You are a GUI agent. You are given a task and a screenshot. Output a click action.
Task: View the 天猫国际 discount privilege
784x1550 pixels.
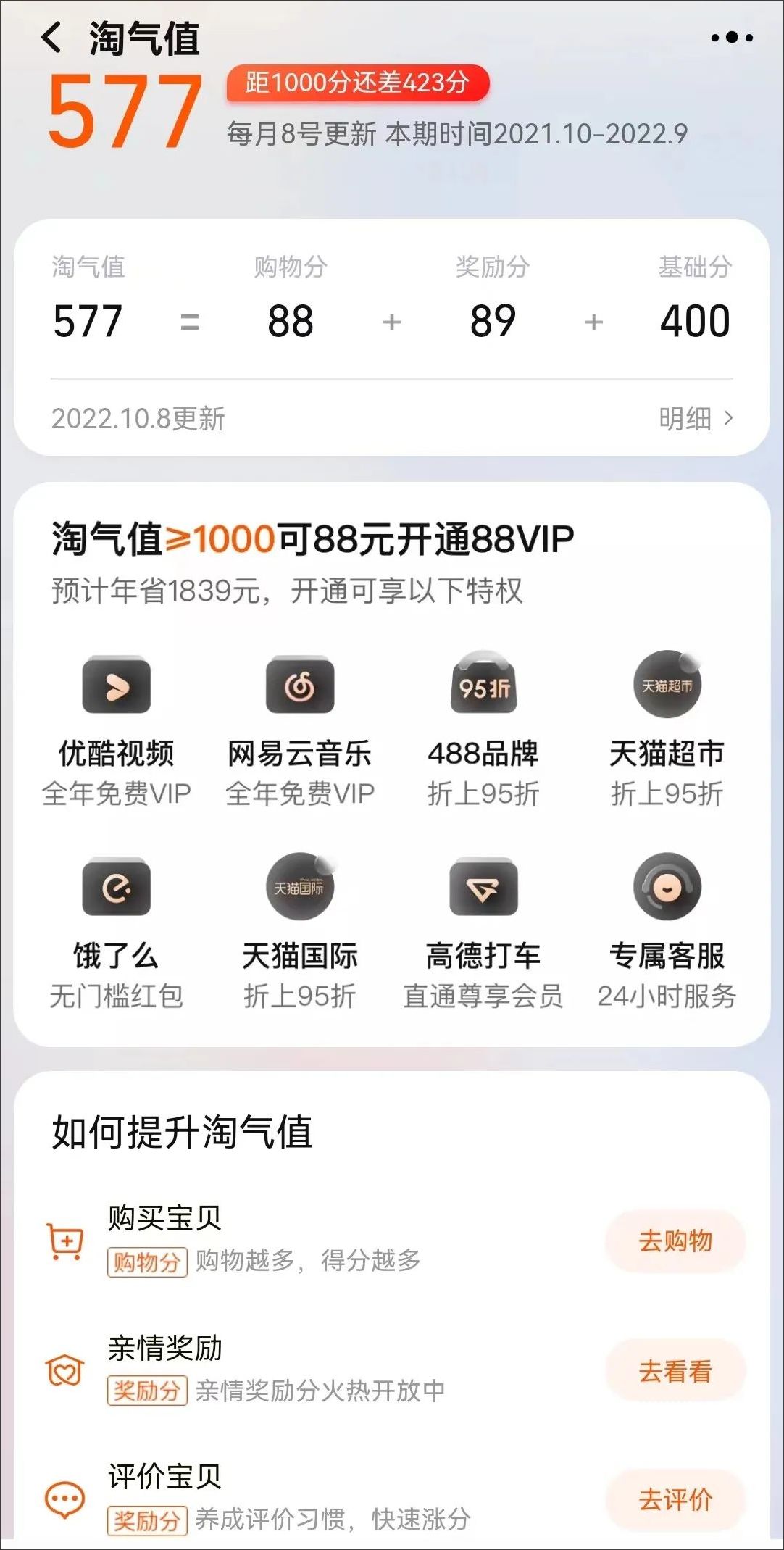[x=300, y=928]
